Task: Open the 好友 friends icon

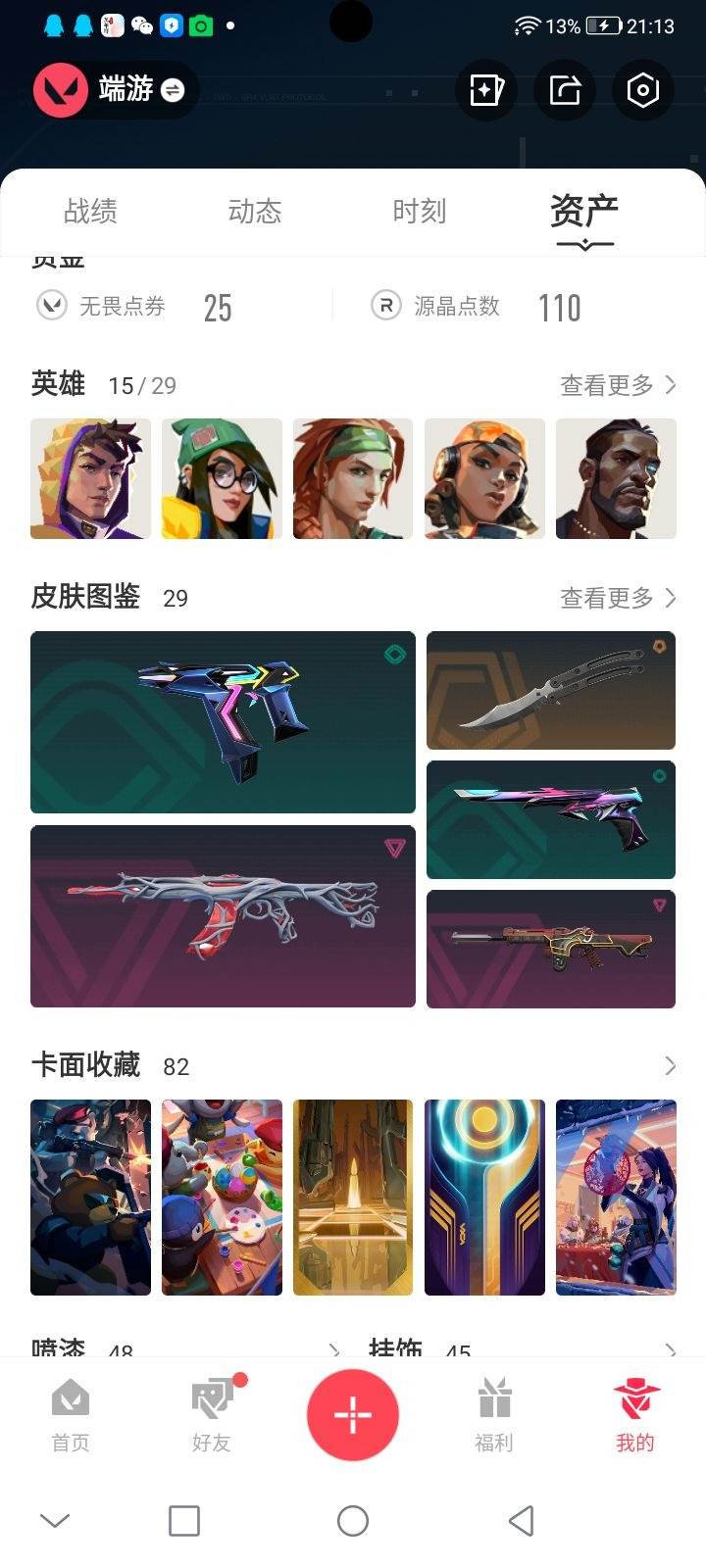Action: pyautogui.click(x=211, y=1414)
